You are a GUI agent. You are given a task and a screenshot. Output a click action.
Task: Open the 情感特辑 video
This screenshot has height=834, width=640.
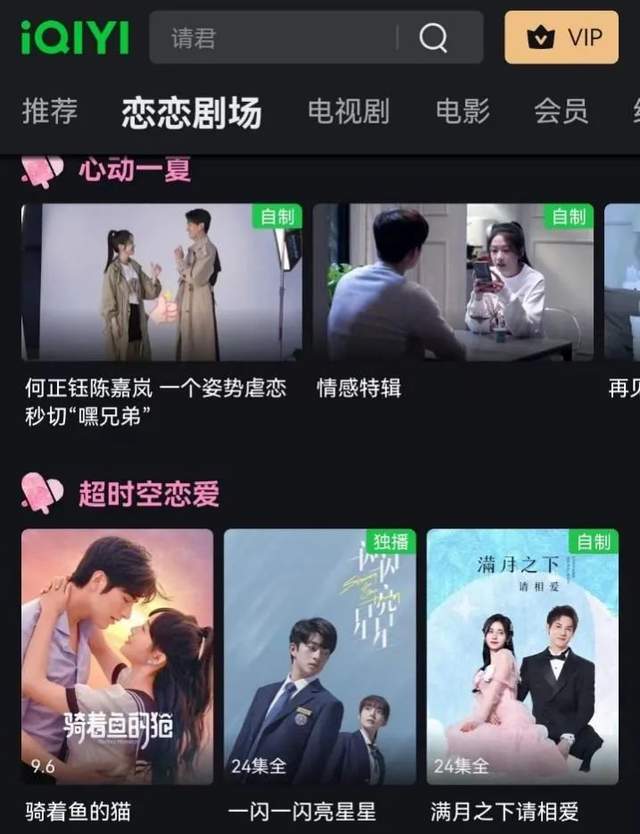tap(453, 282)
